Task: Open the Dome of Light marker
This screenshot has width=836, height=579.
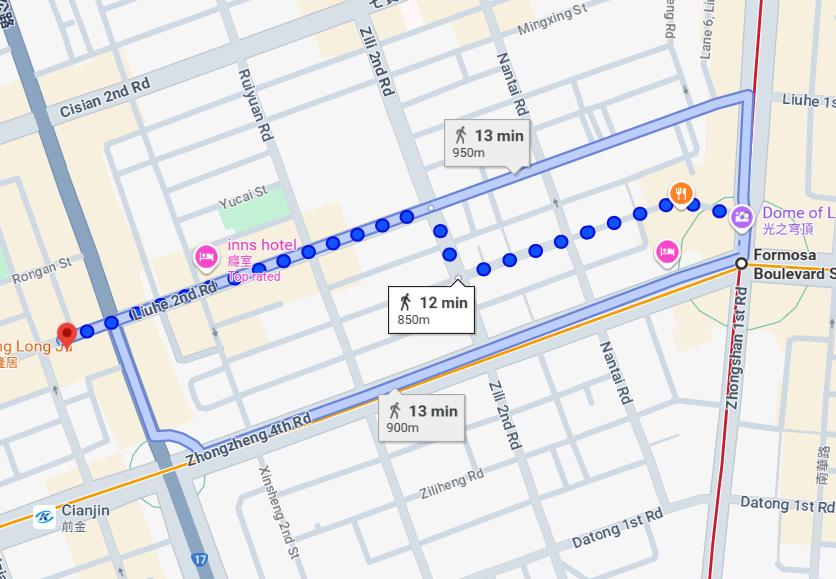Action: [x=741, y=216]
